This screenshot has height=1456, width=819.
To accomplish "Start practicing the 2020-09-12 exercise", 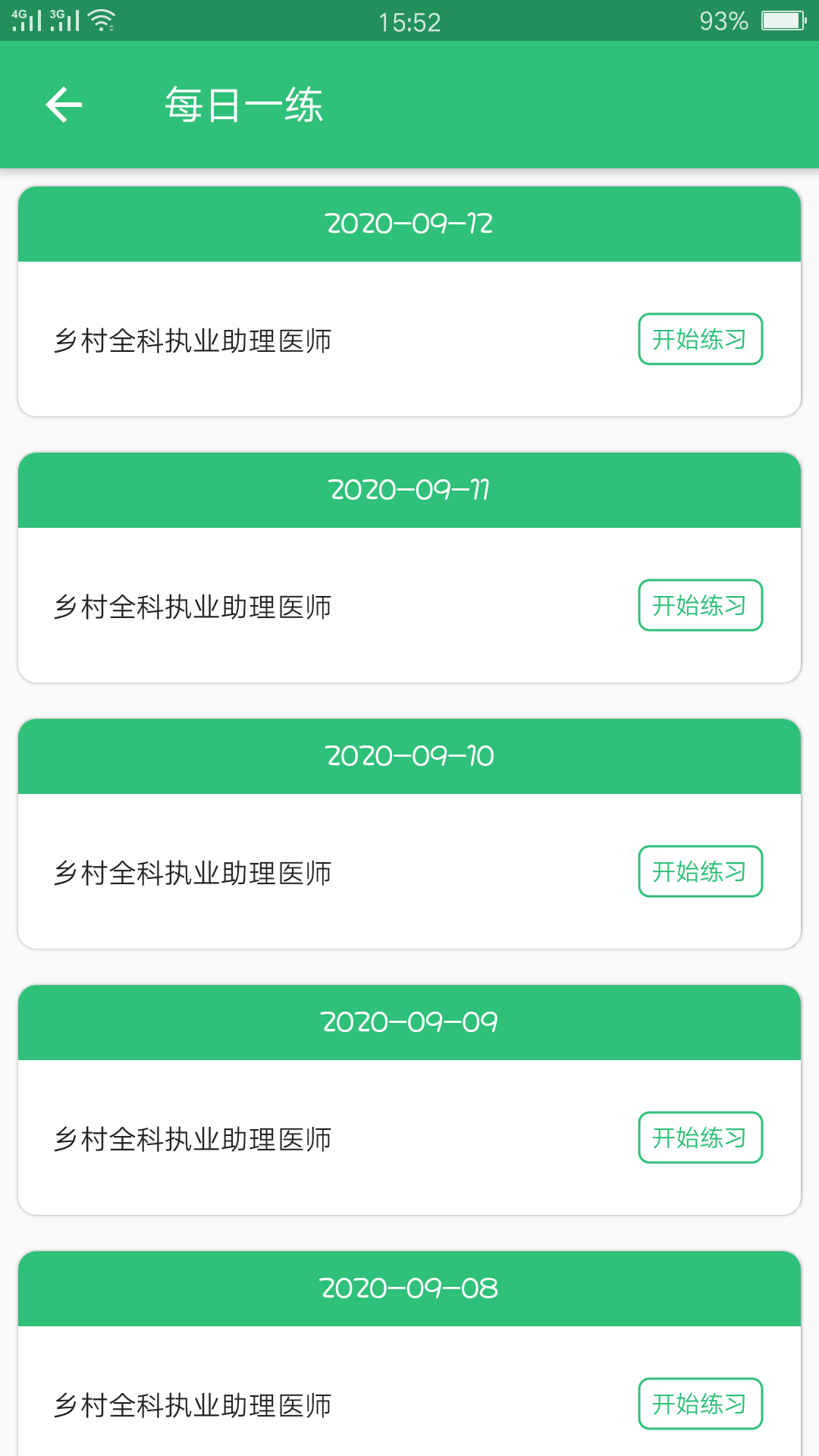I will tap(700, 339).
